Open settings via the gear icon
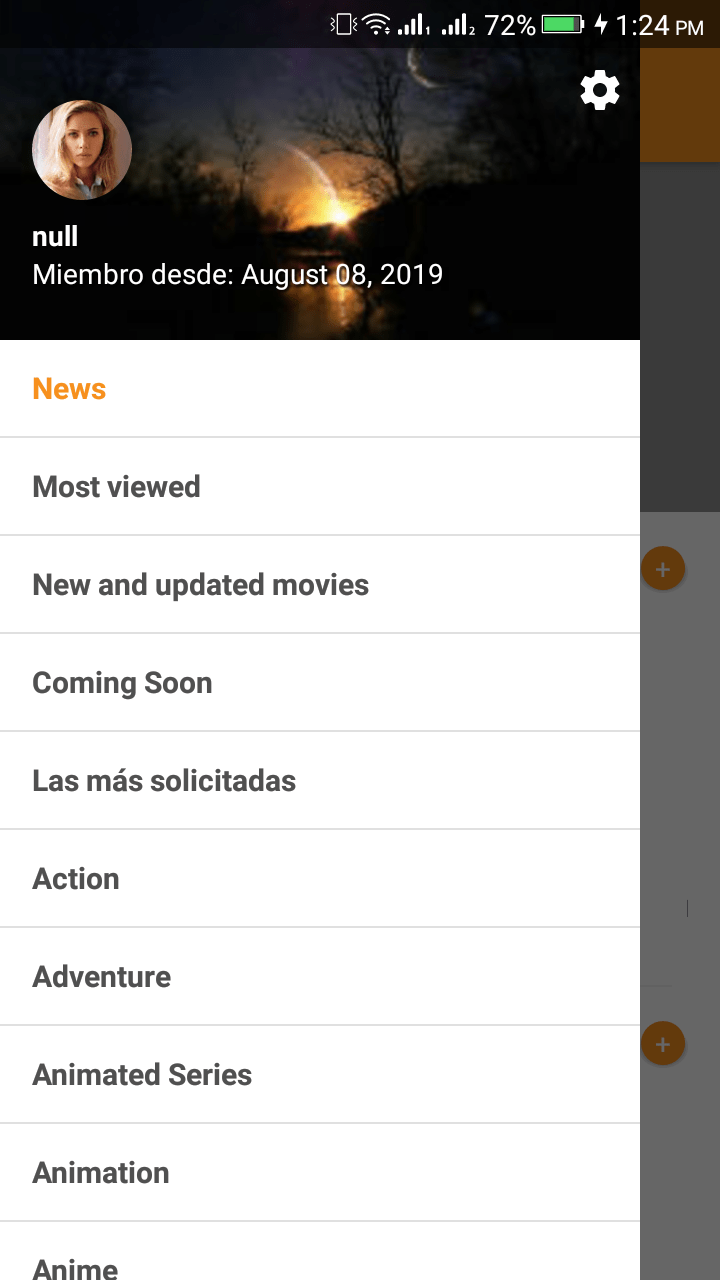This screenshot has height=1280, width=720. pos(600,91)
